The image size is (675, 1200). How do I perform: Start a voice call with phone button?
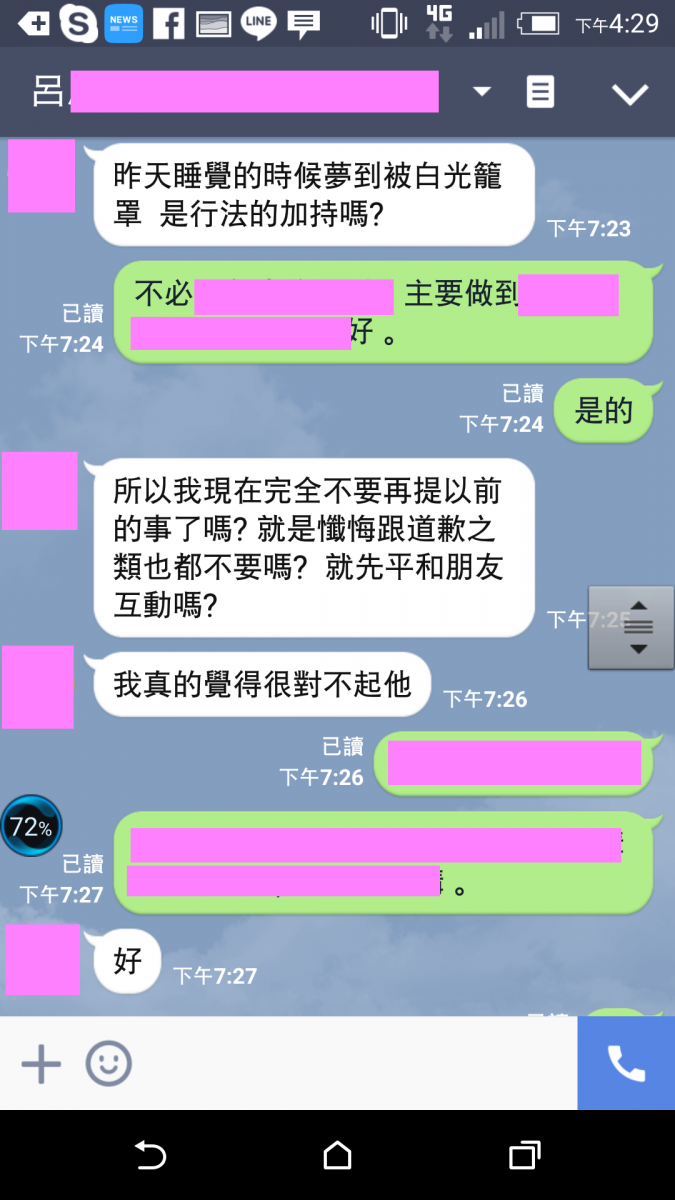(626, 1064)
